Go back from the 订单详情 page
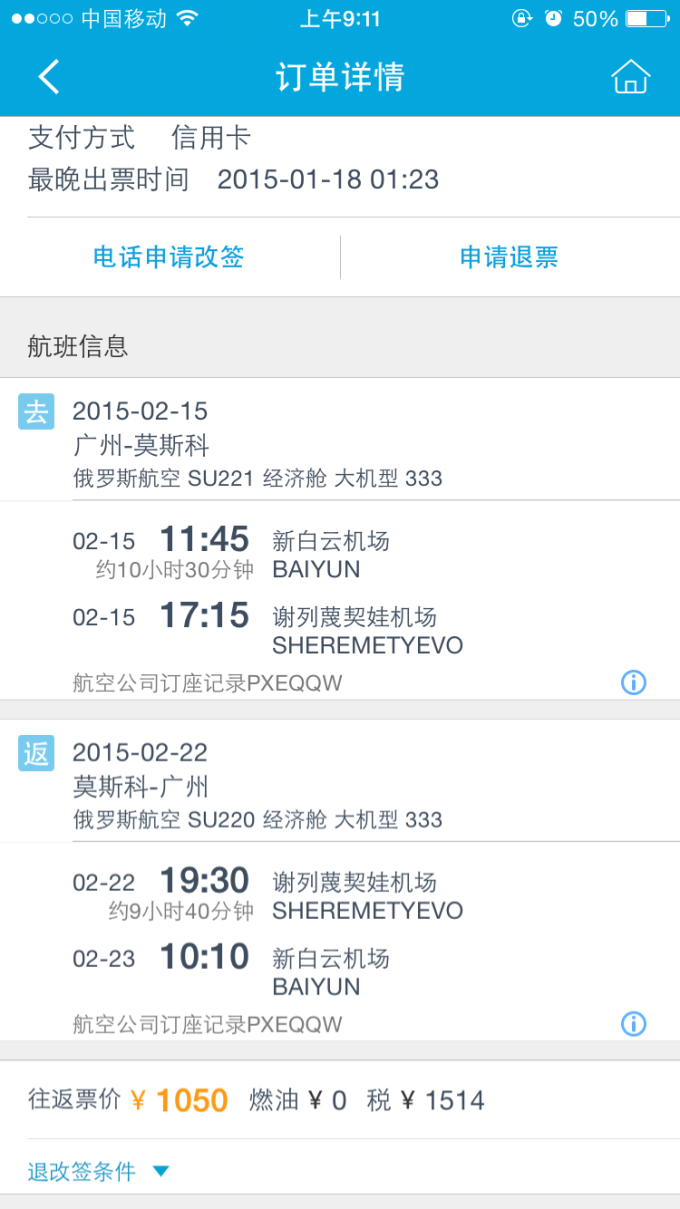 48,77
